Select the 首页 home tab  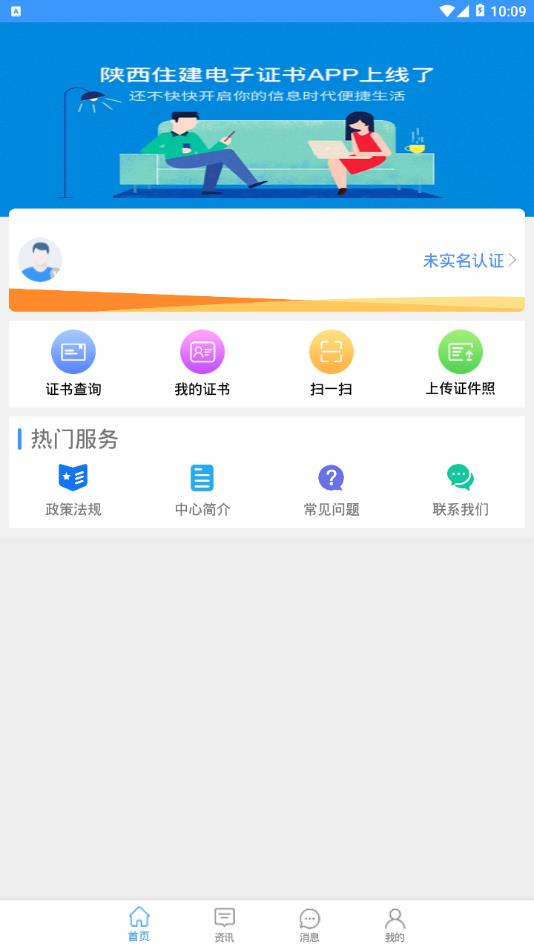click(x=139, y=925)
